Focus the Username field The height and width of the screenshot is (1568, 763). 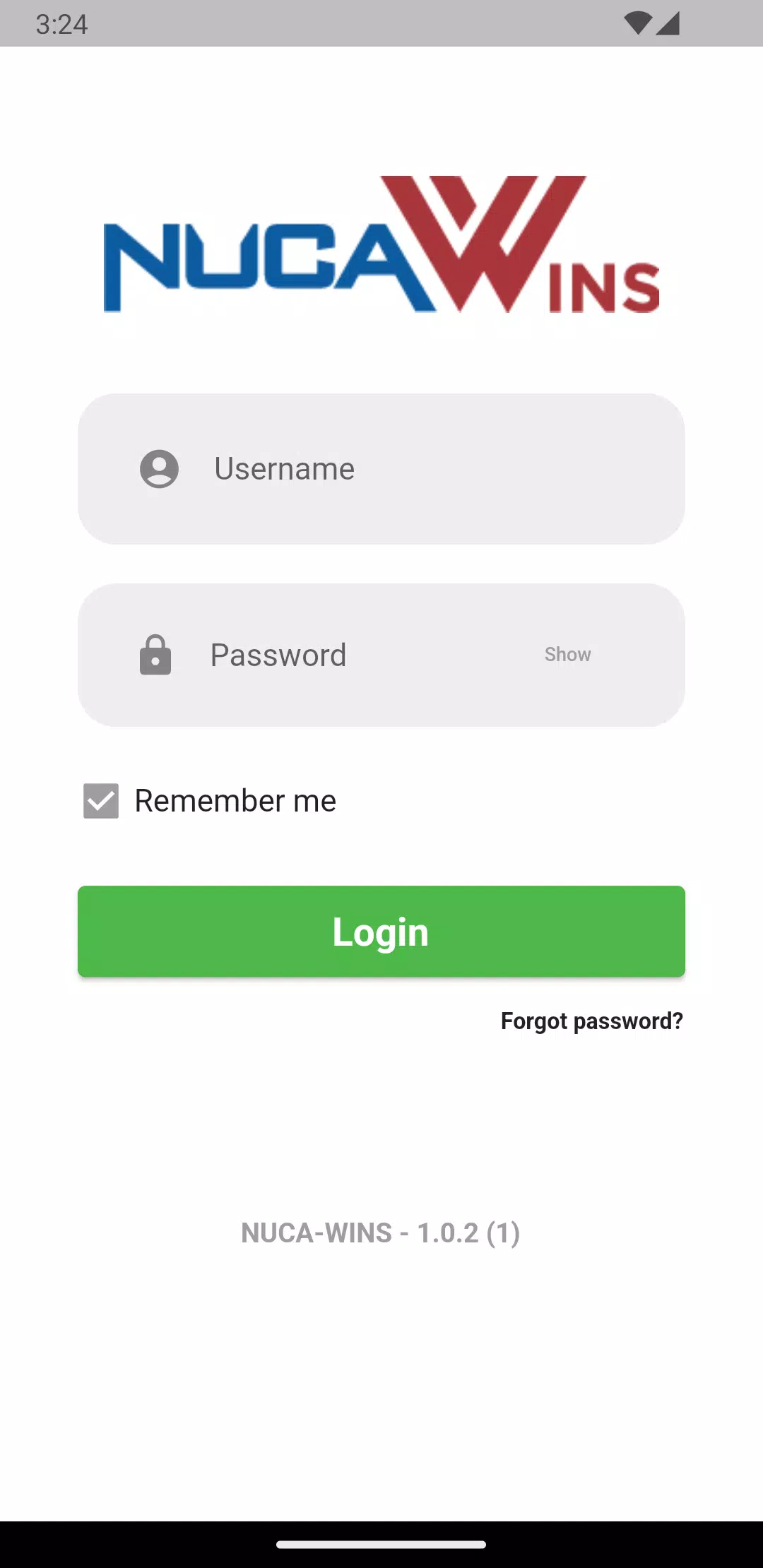click(x=396, y=469)
